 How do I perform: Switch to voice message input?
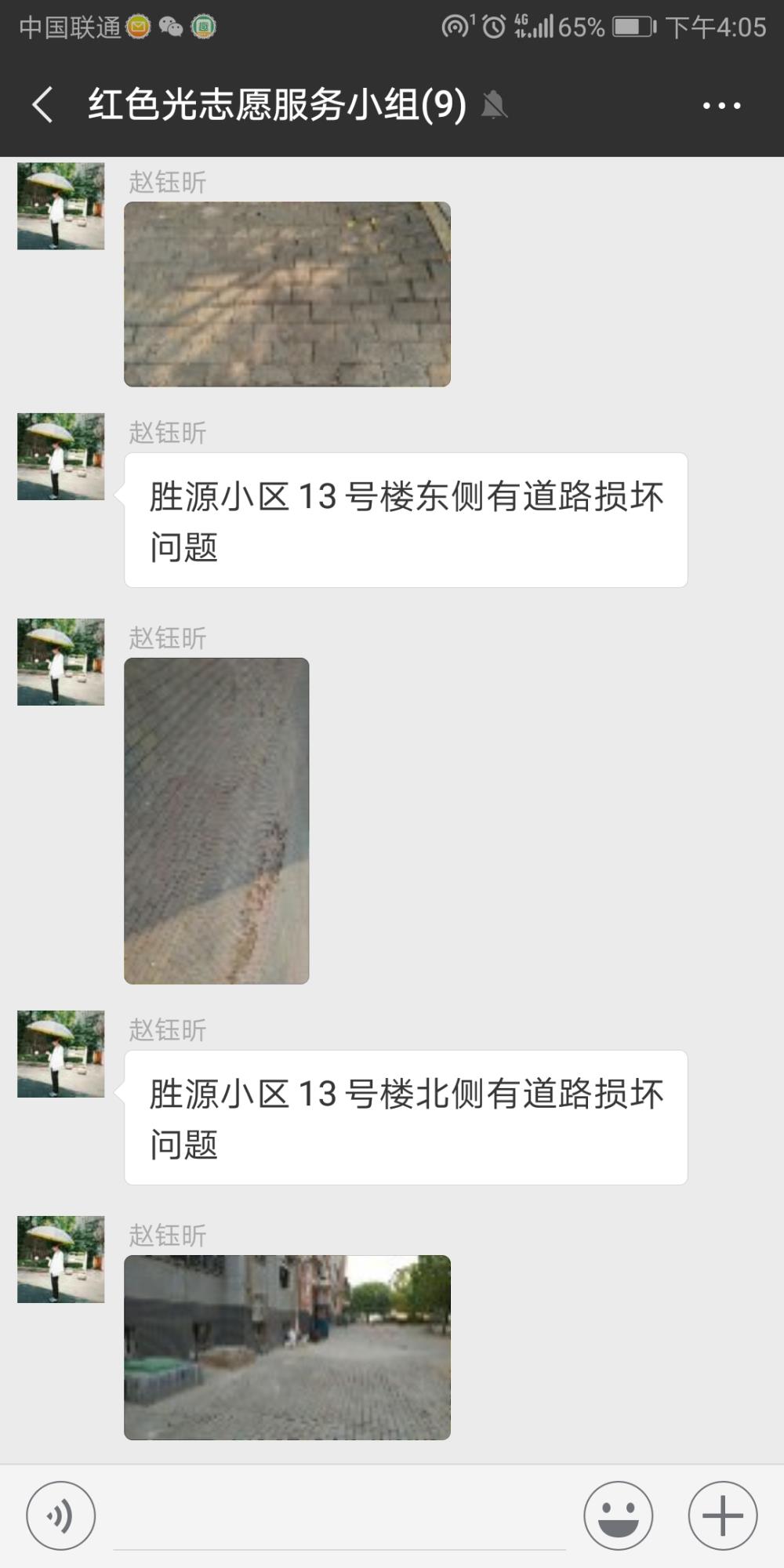point(61,1515)
